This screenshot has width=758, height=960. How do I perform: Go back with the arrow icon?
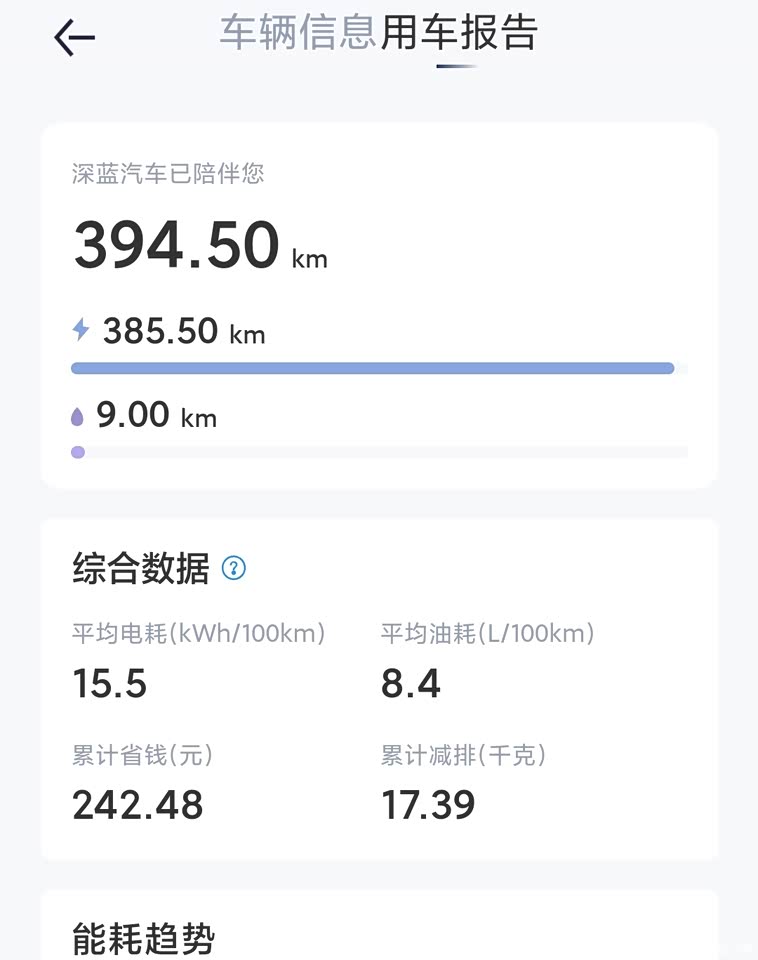[74, 38]
